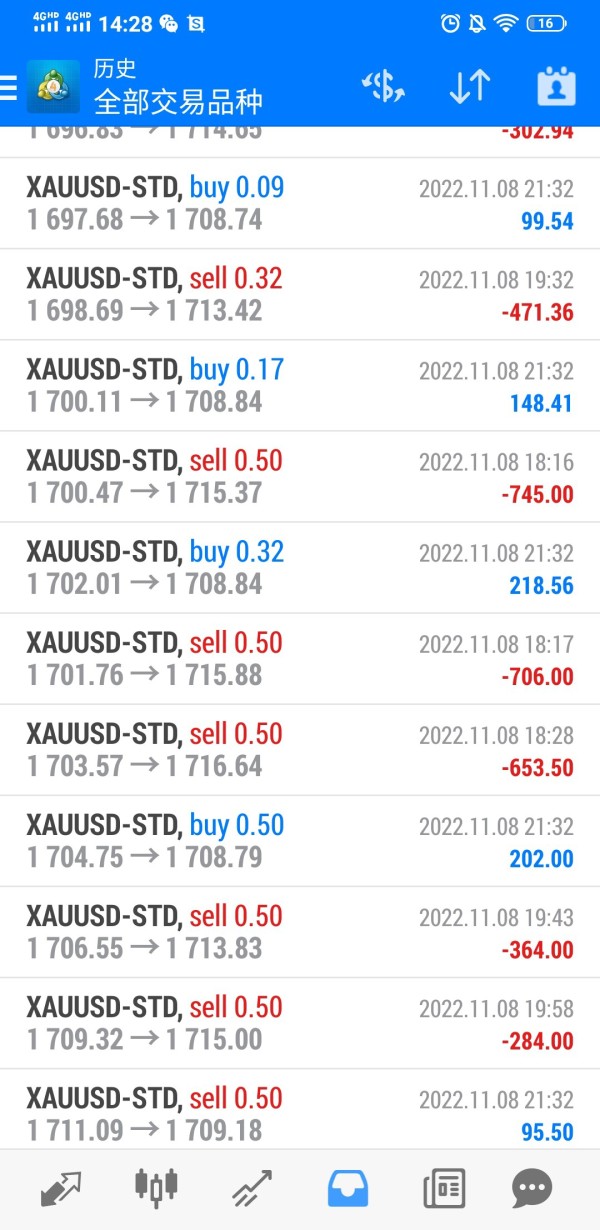The width and height of the screenshot is (600, 1230).
Task: View the sell trade losing 364.00
Action: coord(300,931)
